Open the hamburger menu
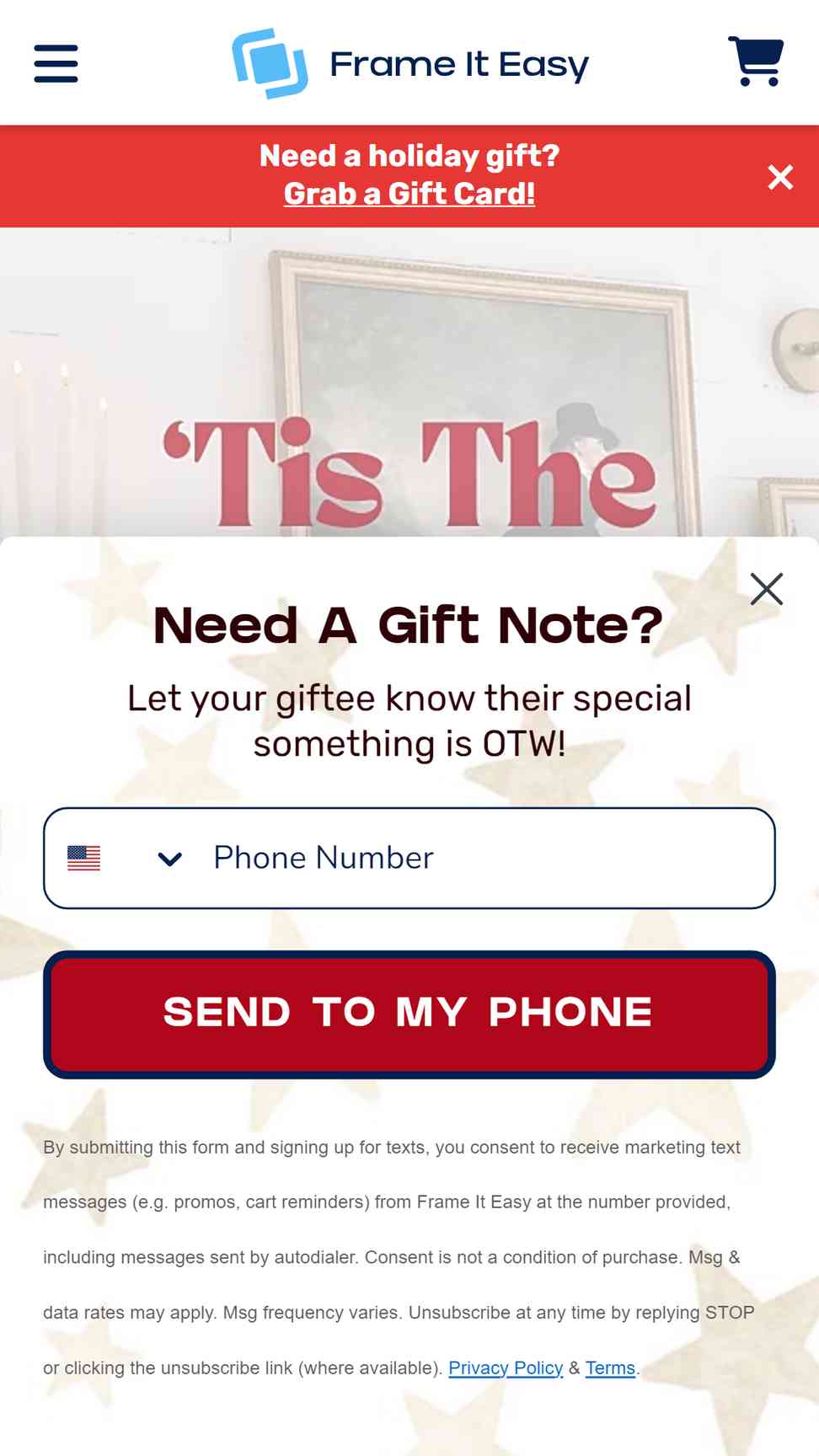 pos(56,64)
